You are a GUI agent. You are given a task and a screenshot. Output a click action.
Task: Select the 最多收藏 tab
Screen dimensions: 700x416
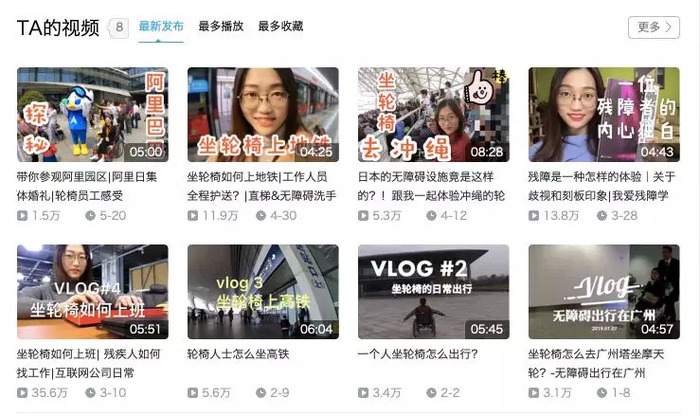coord(280,26)
